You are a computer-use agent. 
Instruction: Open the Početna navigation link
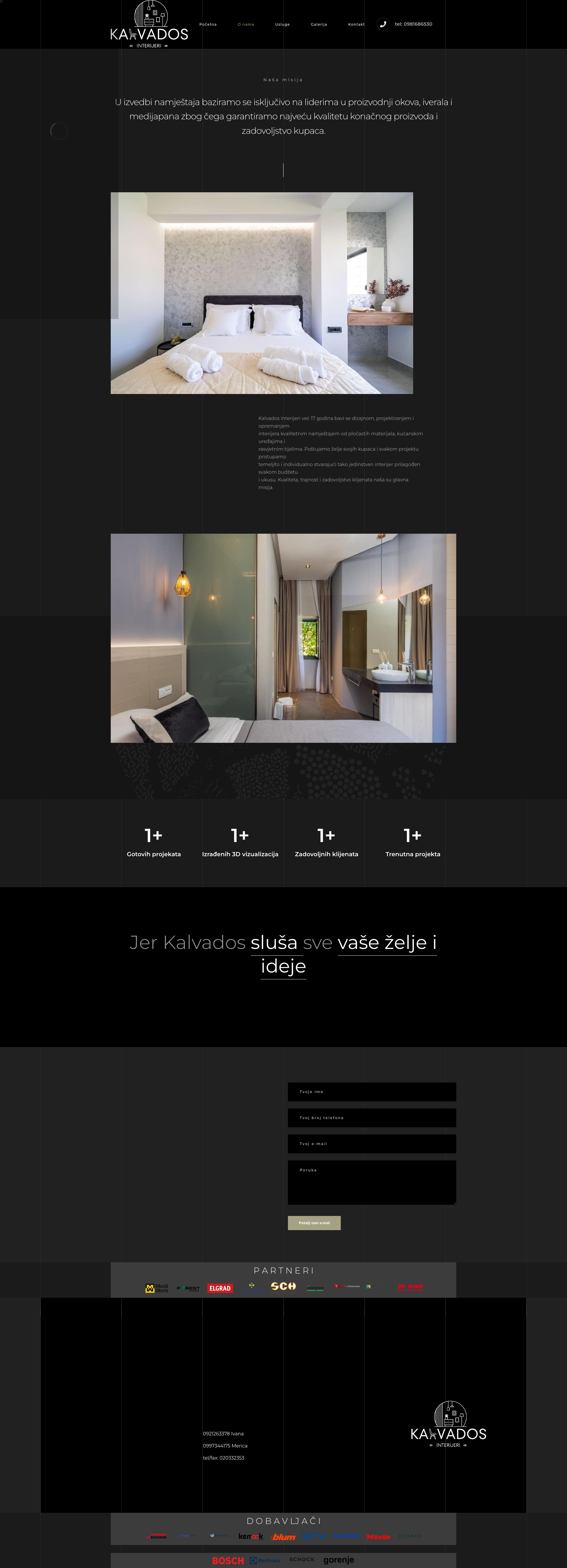207,24
